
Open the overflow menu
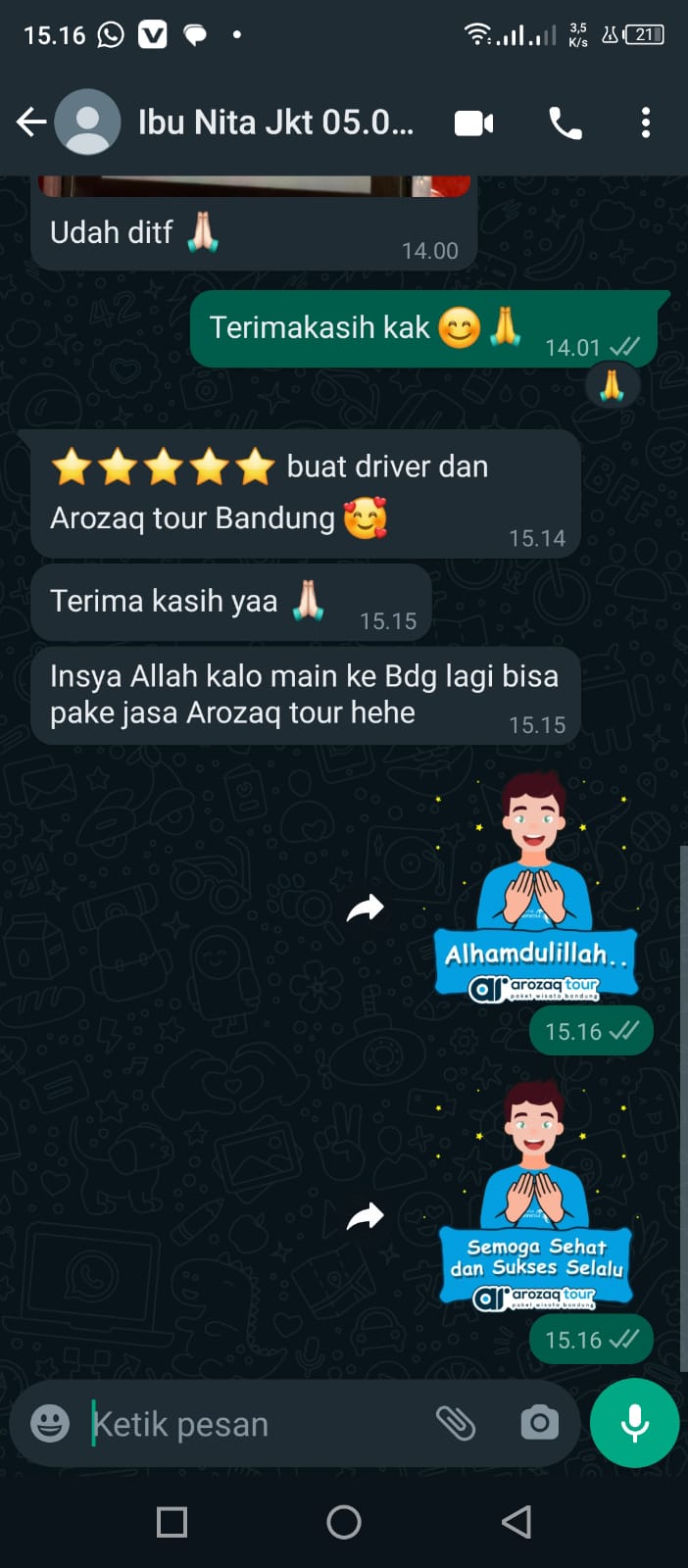tap(645, 123)
